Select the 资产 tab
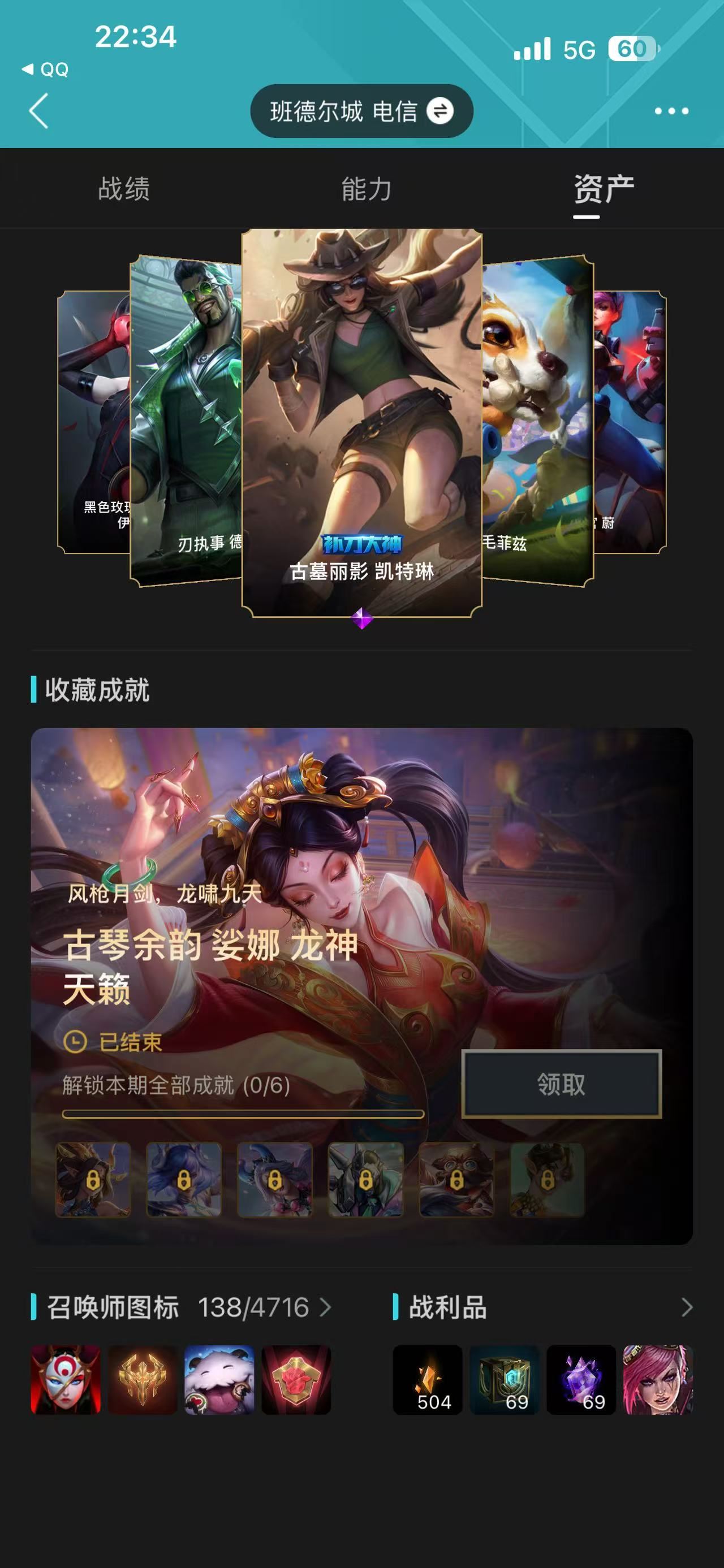The width and height of the screenshot is (724, 1568). click(x=603, y=188)
